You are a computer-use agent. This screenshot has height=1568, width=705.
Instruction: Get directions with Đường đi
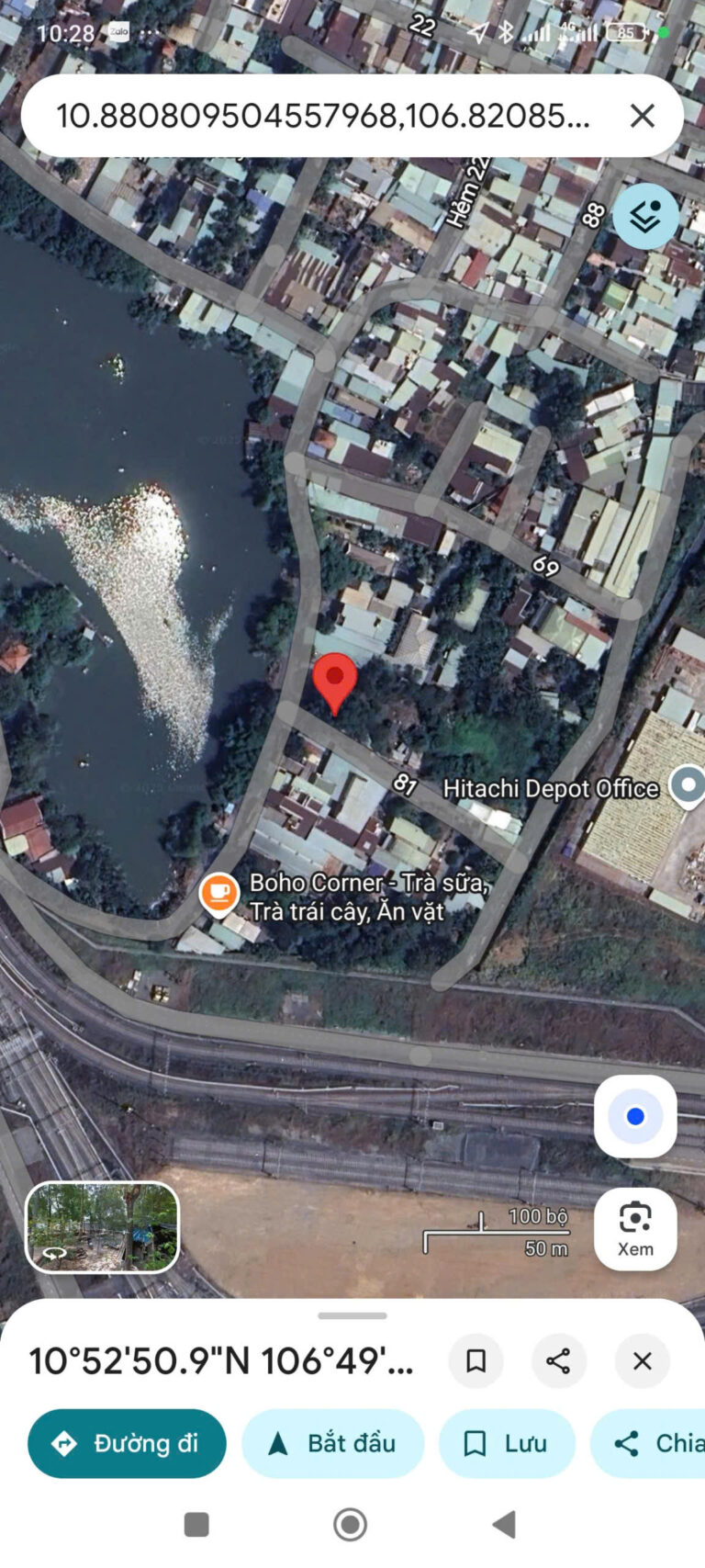coord(127,1443)
